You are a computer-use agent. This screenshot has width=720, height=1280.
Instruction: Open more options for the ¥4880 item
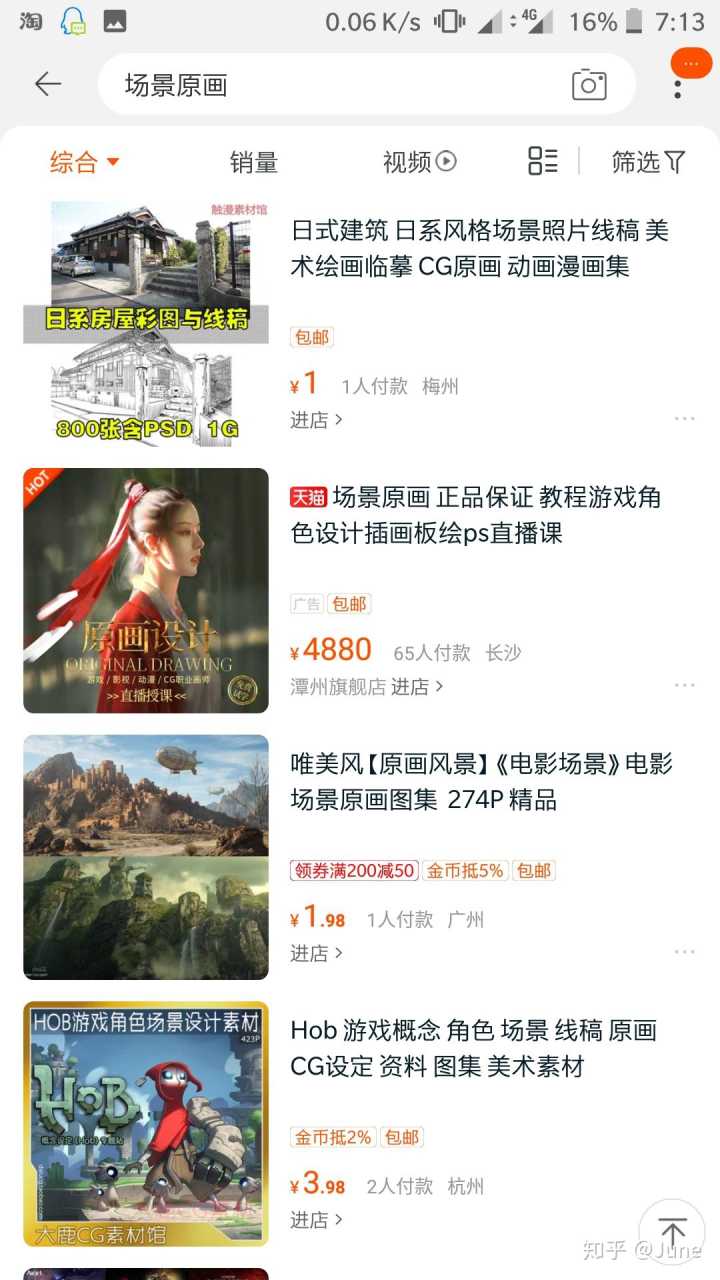tap(684, 686)
